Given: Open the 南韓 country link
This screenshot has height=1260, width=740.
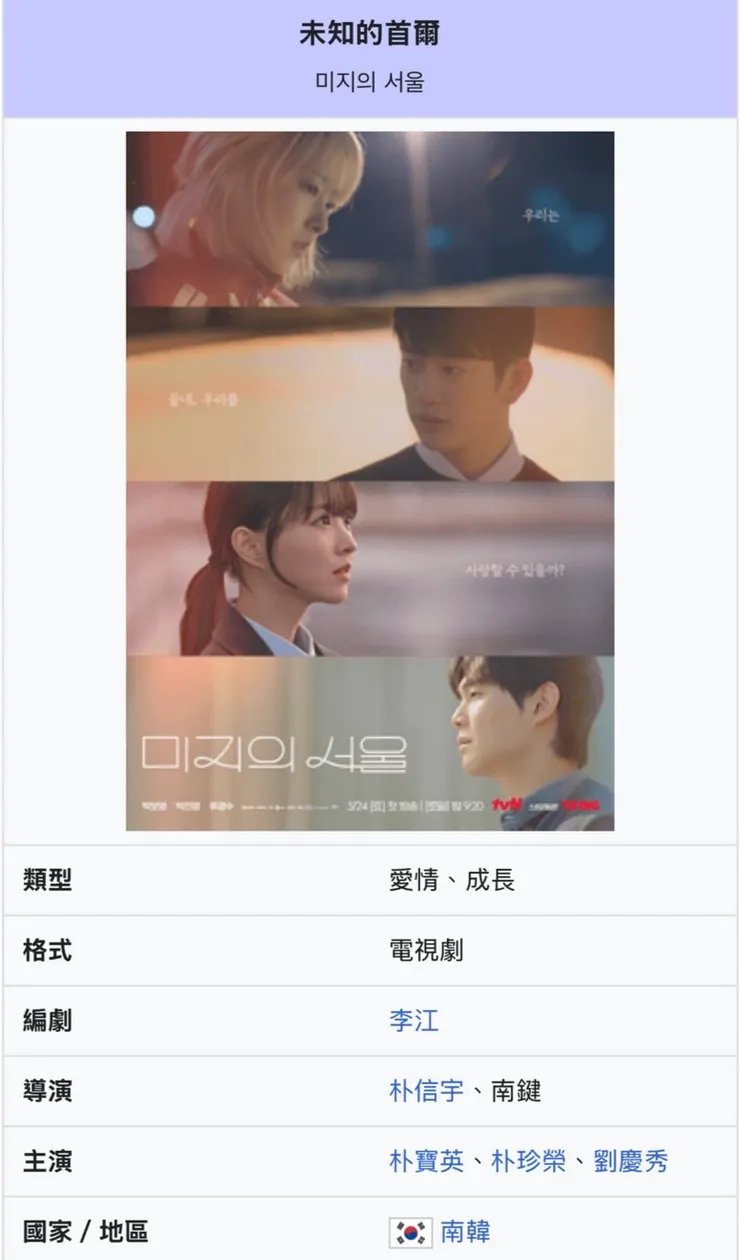Looking at the screenshot, I should coord(465,1231).
